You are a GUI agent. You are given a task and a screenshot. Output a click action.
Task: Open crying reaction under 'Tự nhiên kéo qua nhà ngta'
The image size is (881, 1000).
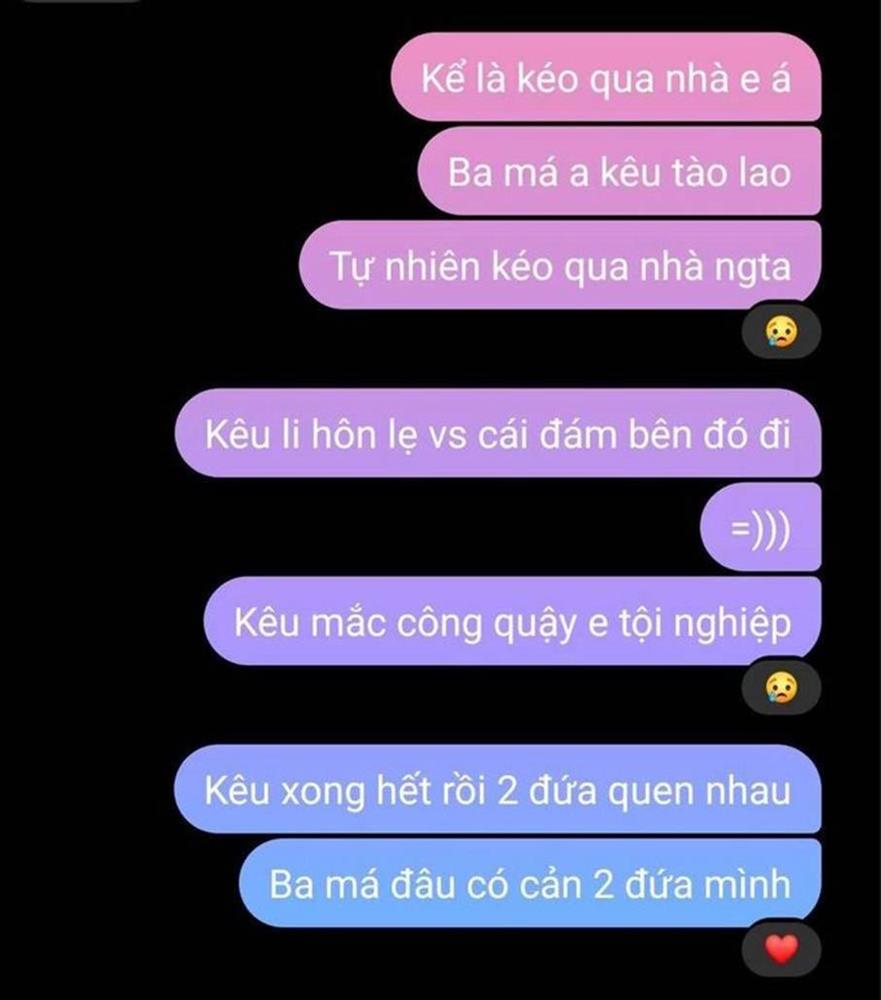pyautogui.click(x=780, y=332)
